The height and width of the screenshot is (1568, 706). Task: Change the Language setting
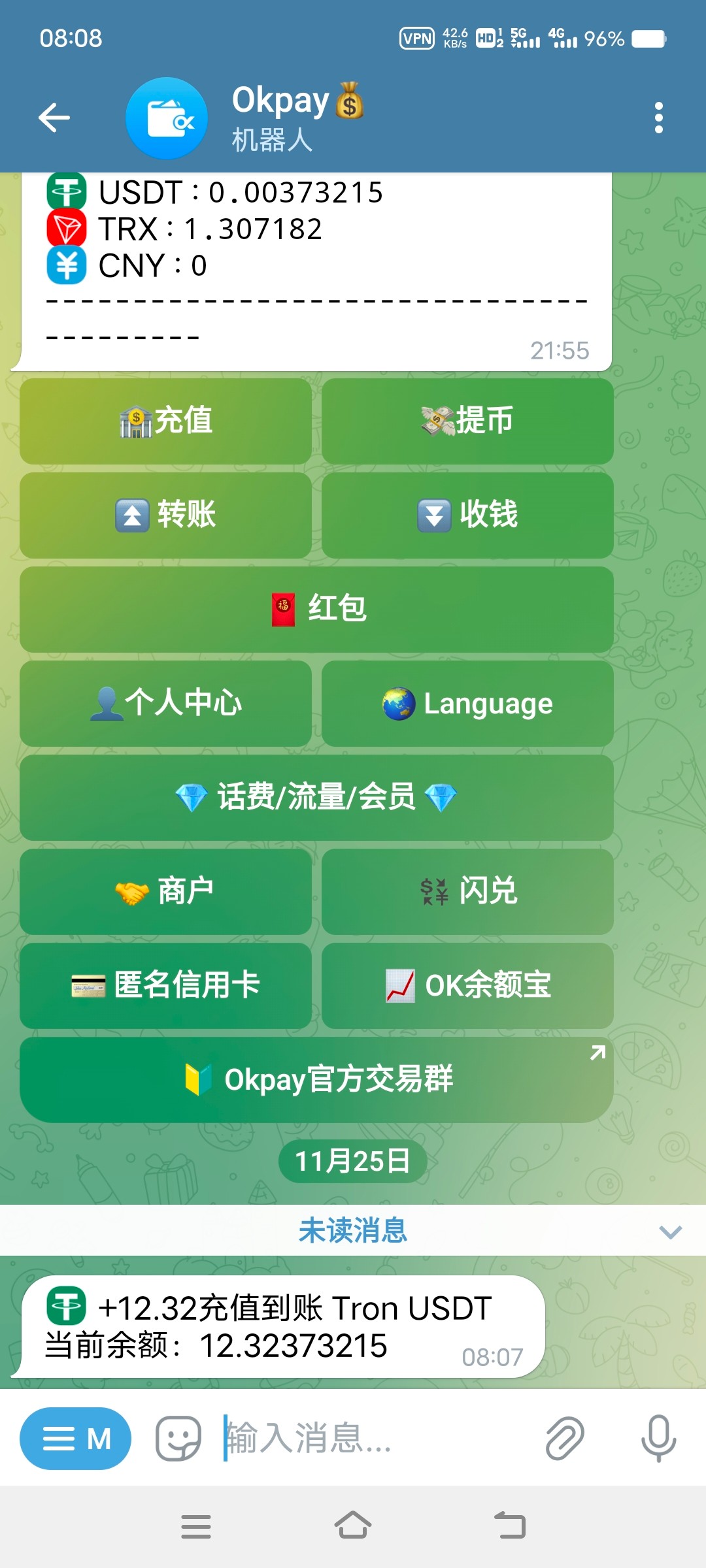tap(467, 703)
